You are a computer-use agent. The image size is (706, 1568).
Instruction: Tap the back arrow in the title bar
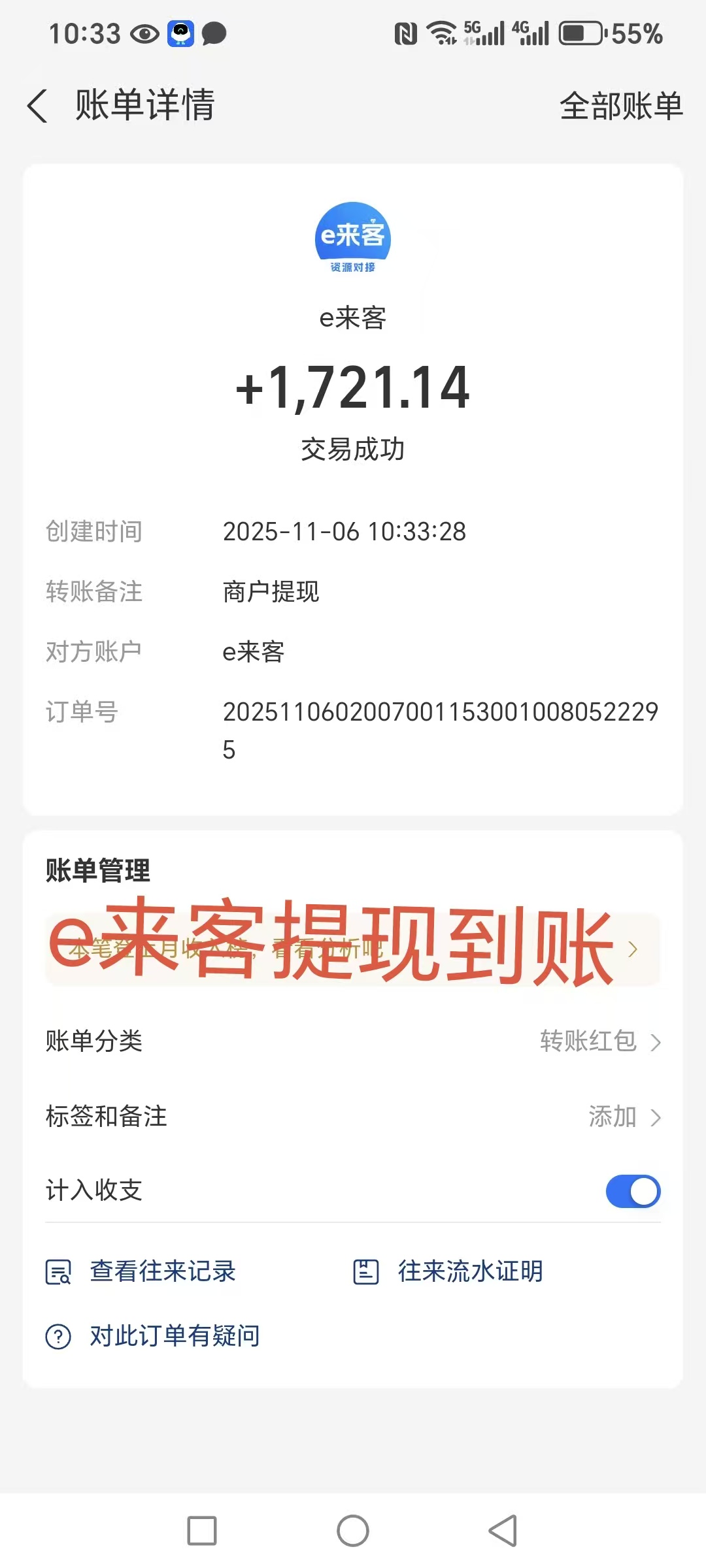click(x=37, y=106)
